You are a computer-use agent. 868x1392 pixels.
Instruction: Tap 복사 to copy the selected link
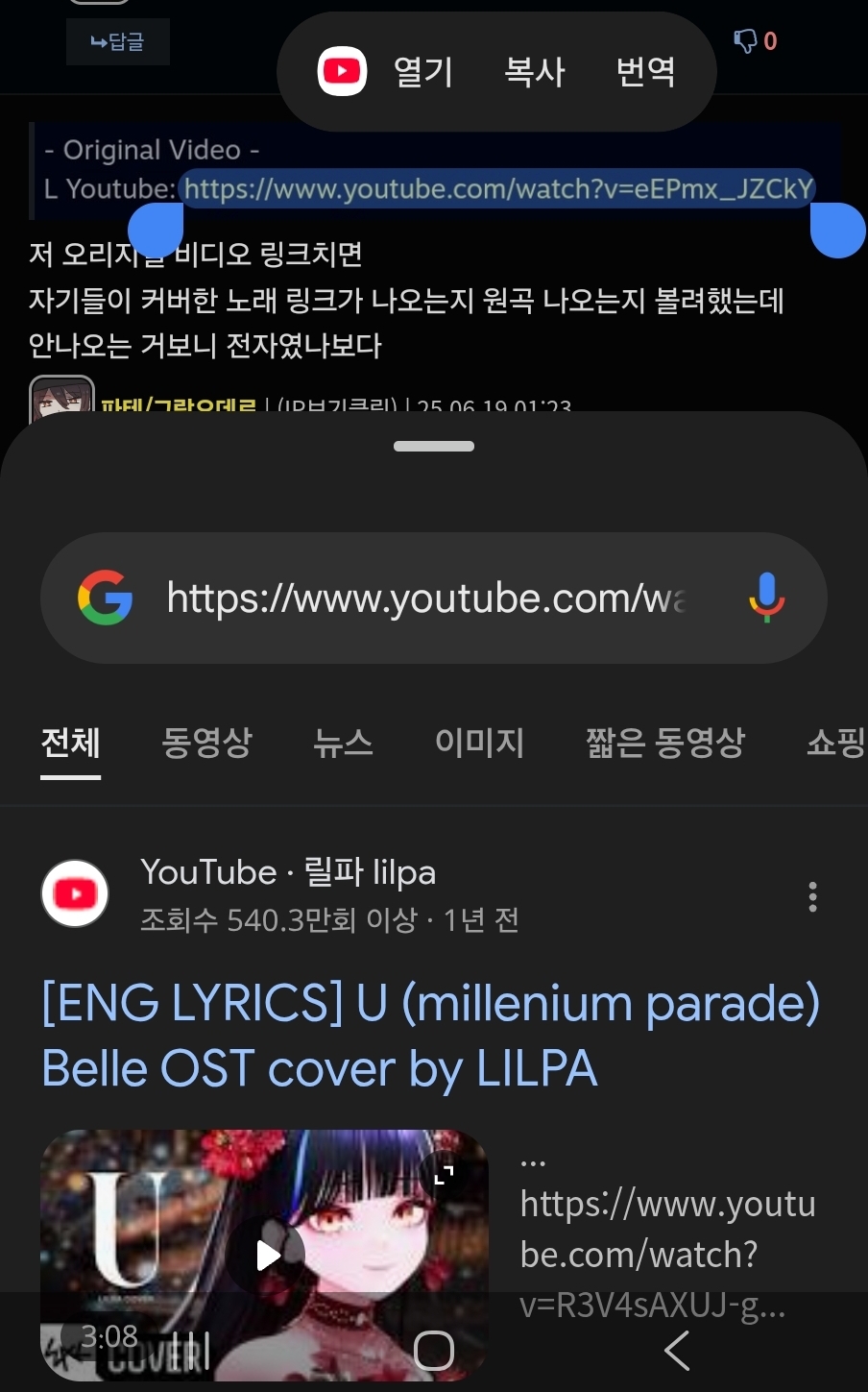[535, 72]
